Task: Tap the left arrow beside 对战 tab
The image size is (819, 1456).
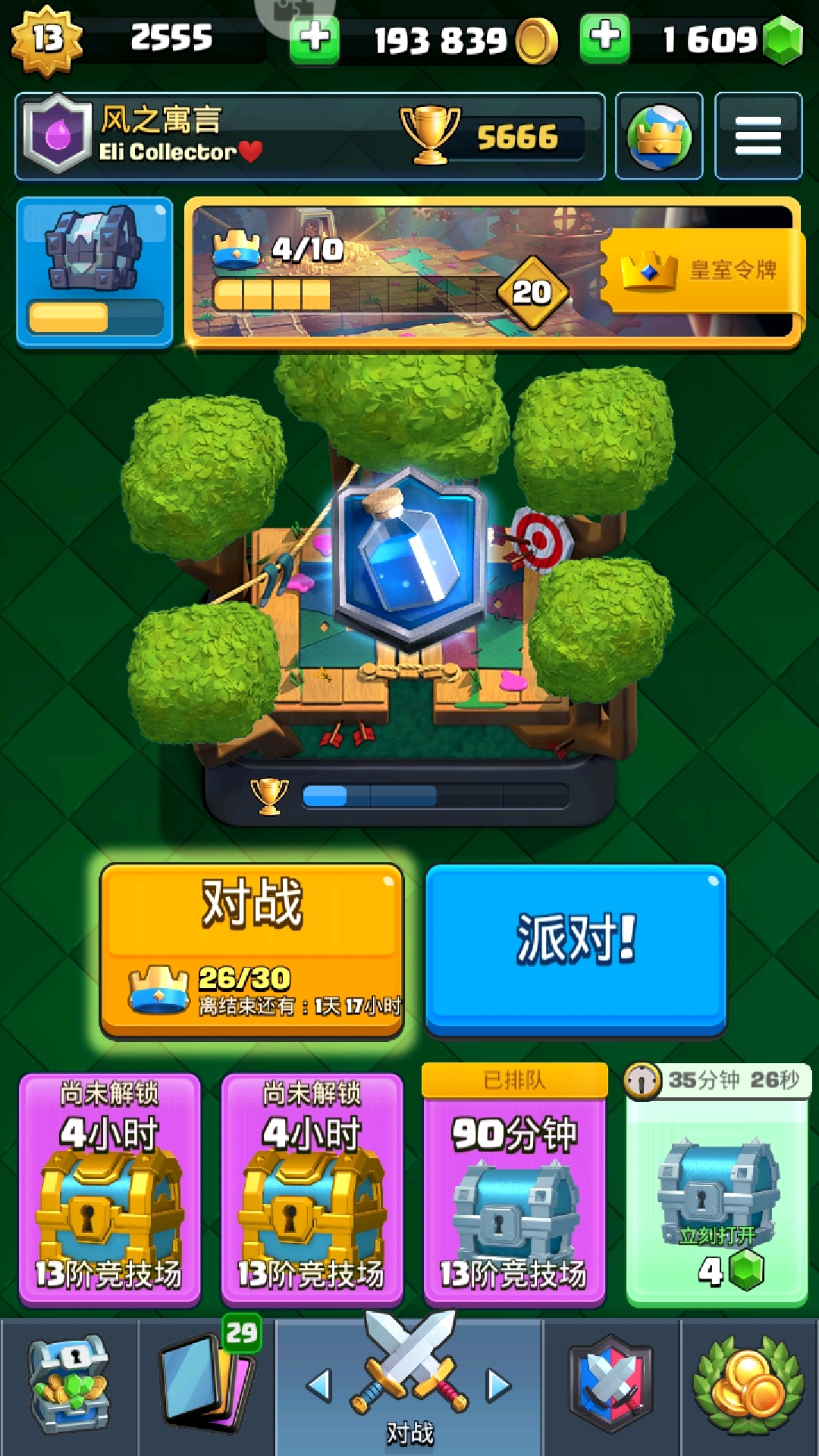Action: tap(319, 1385)
